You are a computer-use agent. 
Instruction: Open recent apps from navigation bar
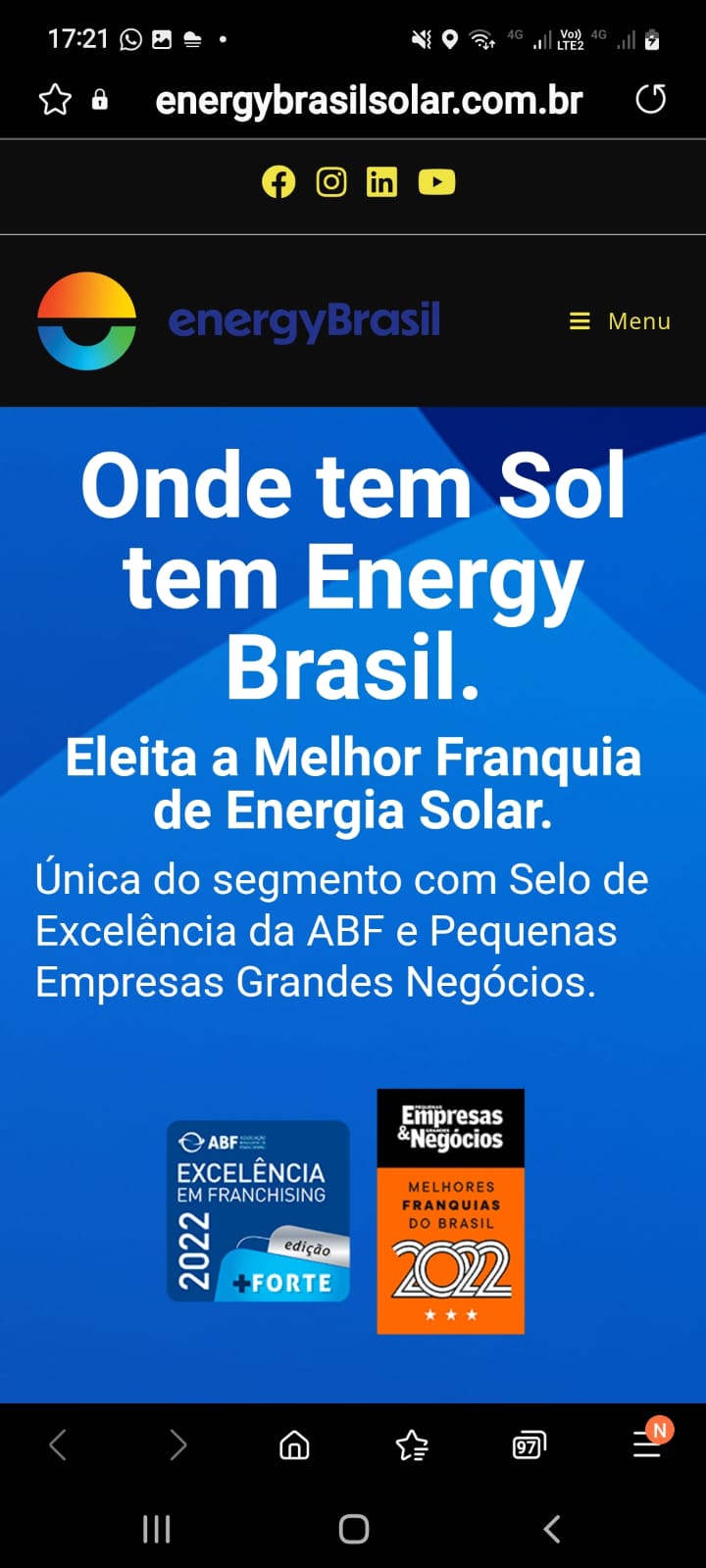coord(157,1529)
